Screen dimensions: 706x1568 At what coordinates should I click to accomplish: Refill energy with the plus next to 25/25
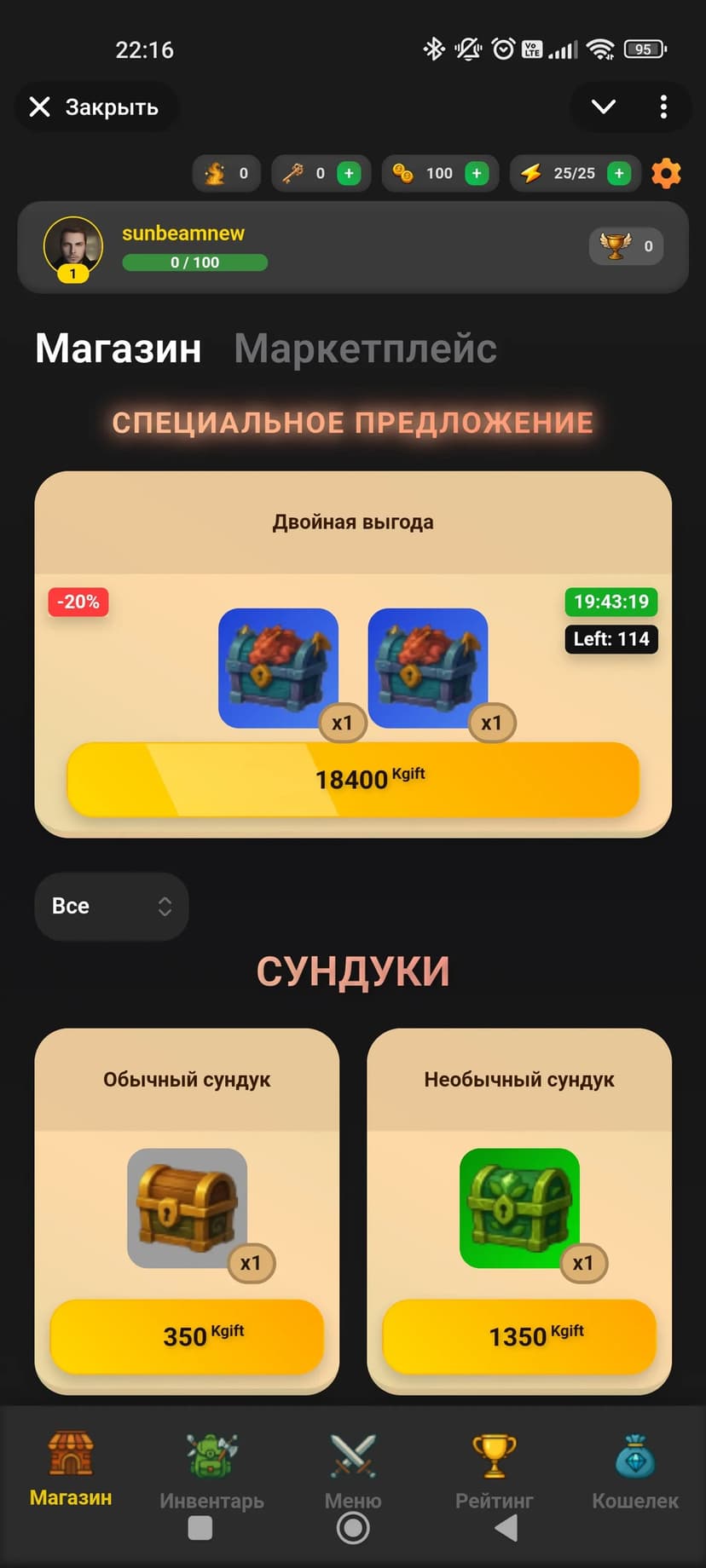click(619, 174)
